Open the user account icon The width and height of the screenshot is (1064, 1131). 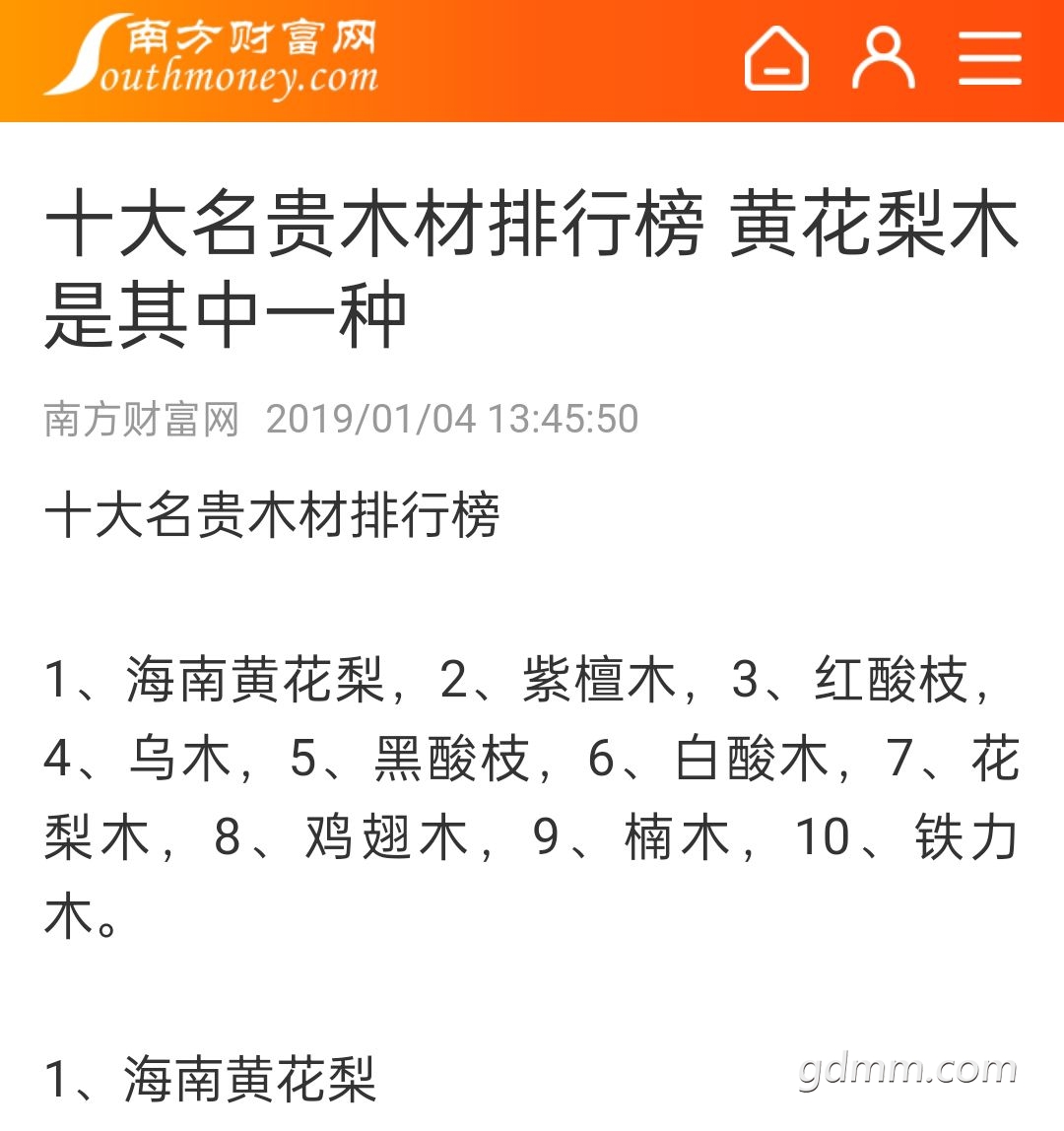[x=884, y=59]
